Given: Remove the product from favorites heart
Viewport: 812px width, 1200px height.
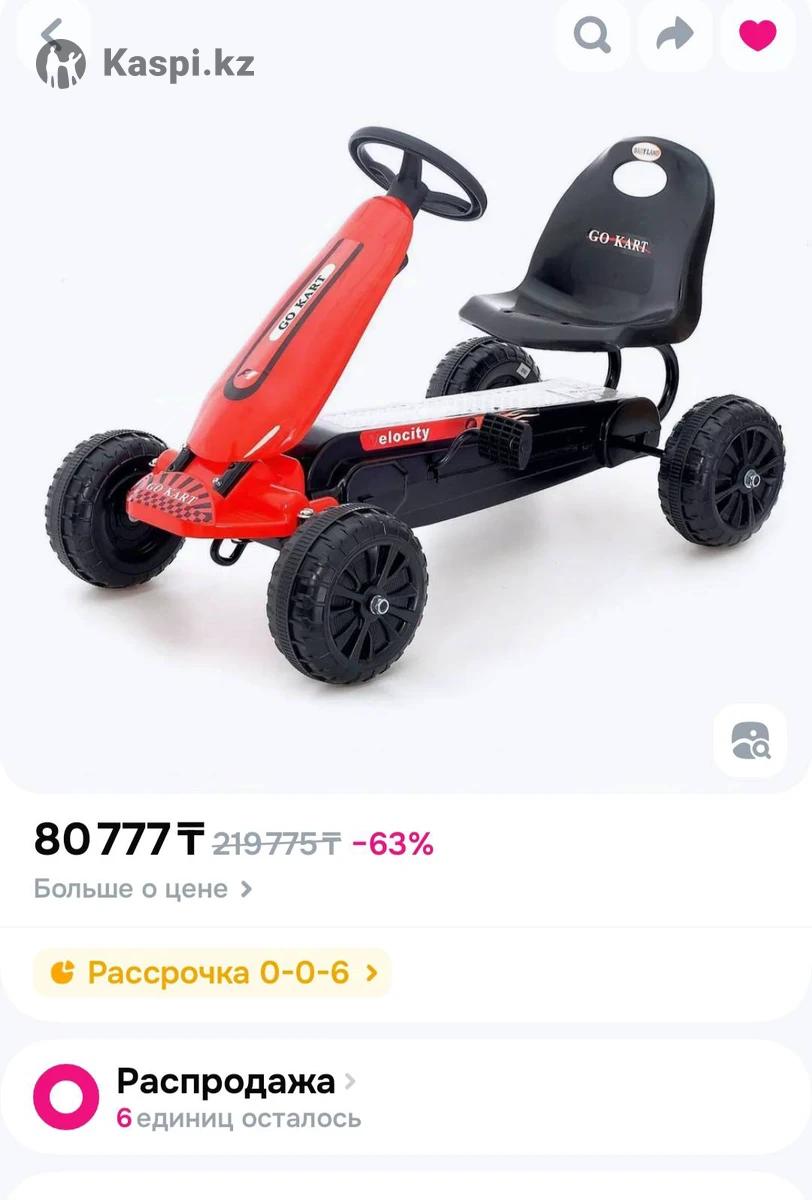Looking at the screenshot, I should pos(757,36).
